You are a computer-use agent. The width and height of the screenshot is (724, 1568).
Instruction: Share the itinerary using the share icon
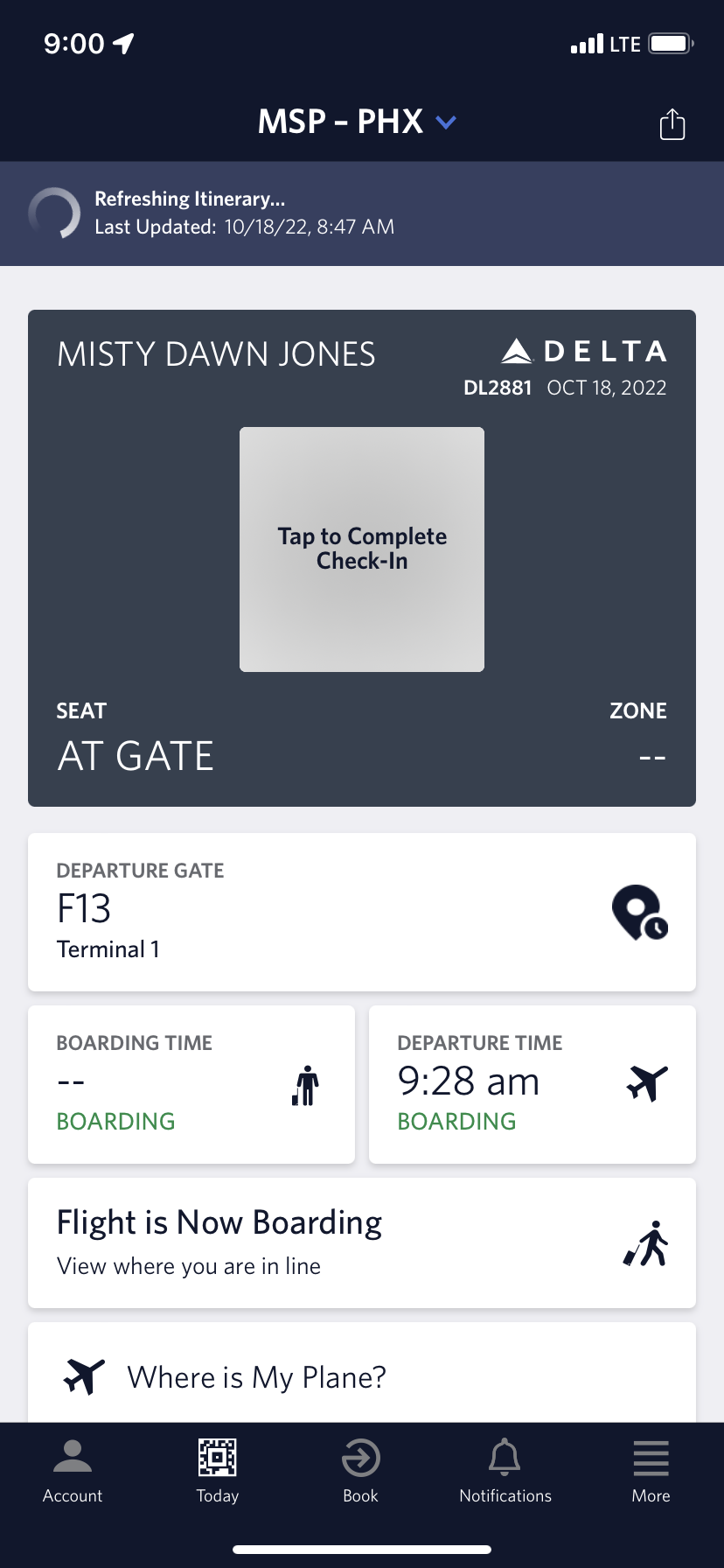point(672,123)
